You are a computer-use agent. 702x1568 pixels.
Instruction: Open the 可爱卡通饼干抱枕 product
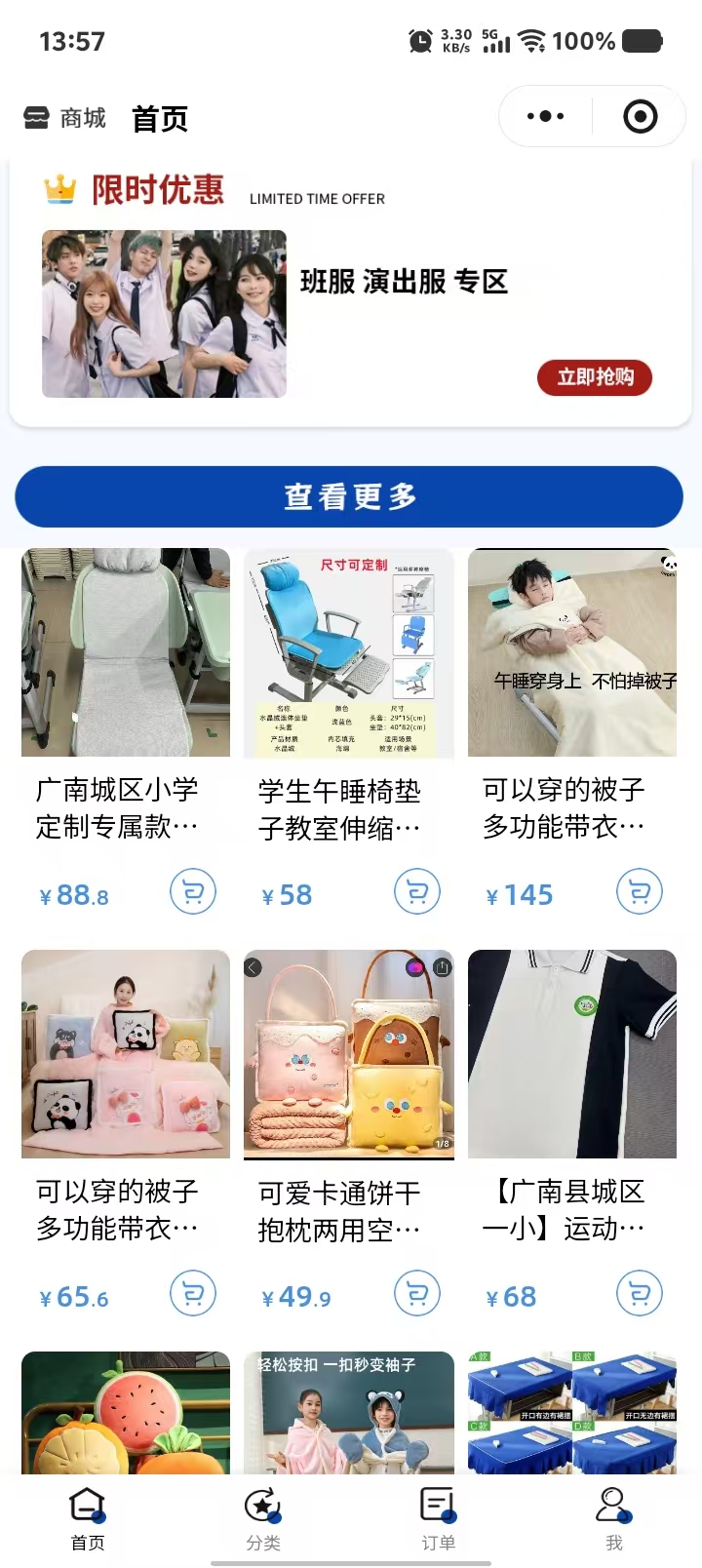pyautogui.click(x=349, y=1055)
